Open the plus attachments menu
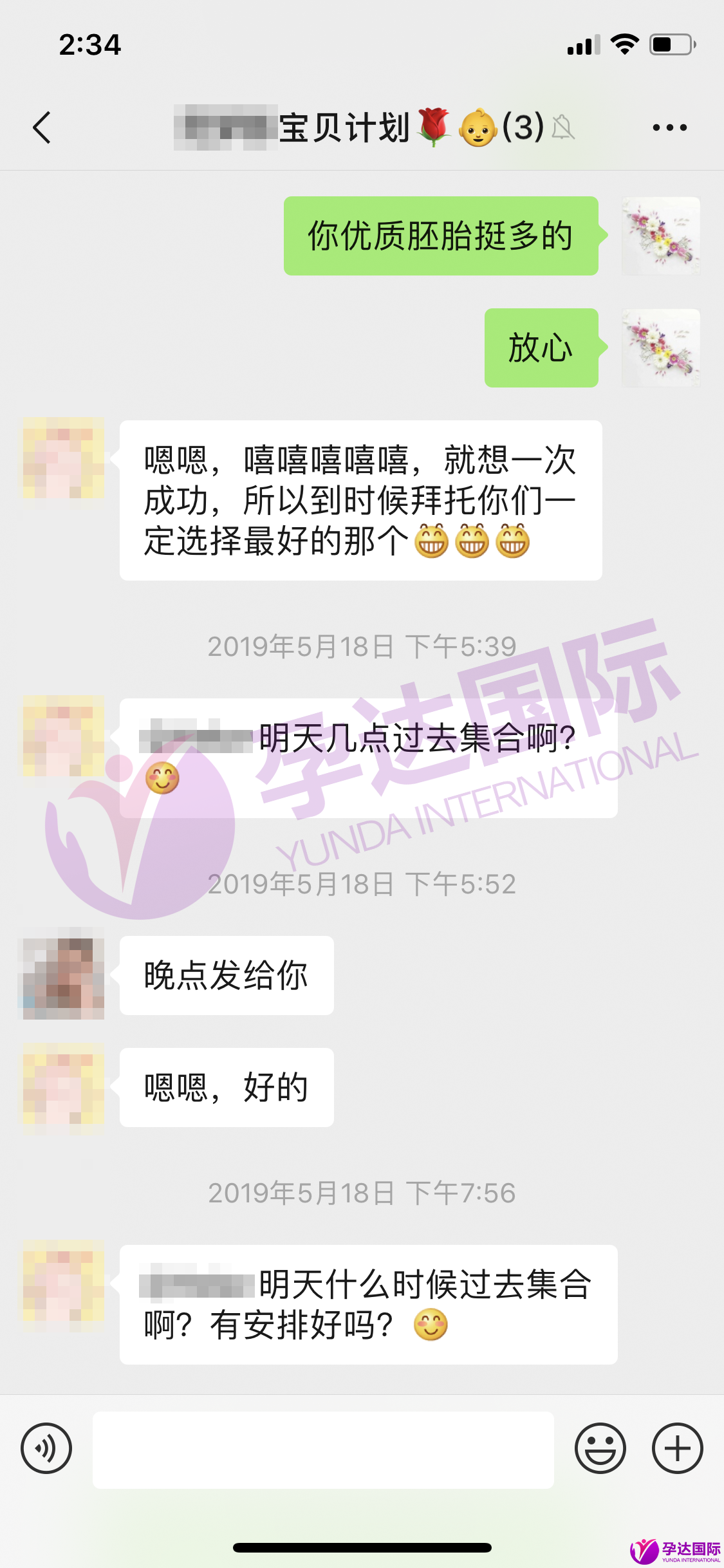Image resolution: width=724 pixels, height=1568 pixels. click(677, 1448)
